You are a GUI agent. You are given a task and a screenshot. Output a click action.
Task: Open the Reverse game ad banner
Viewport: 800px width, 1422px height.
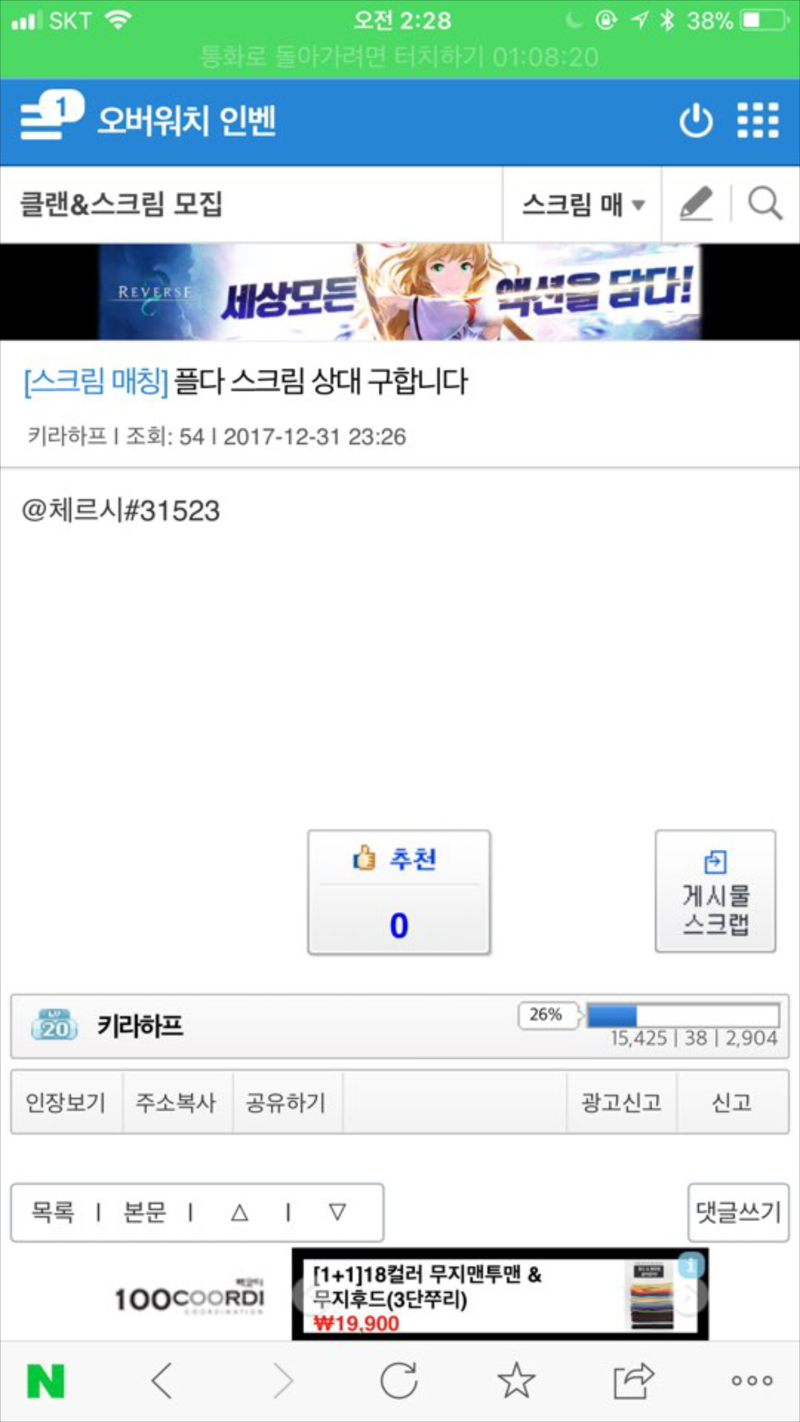tap(400, 291)
